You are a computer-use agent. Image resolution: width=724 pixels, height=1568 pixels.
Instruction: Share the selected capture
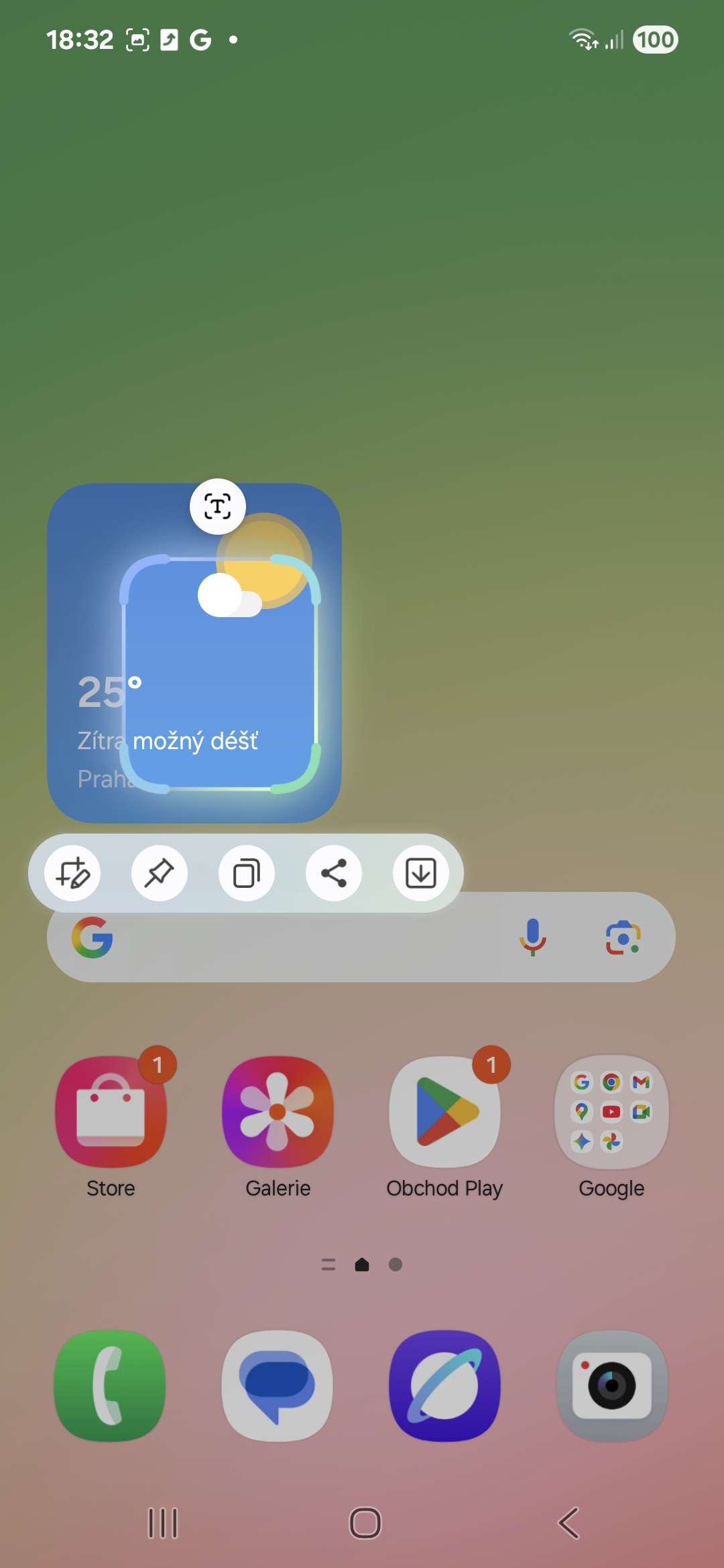(x=334, y=873)
